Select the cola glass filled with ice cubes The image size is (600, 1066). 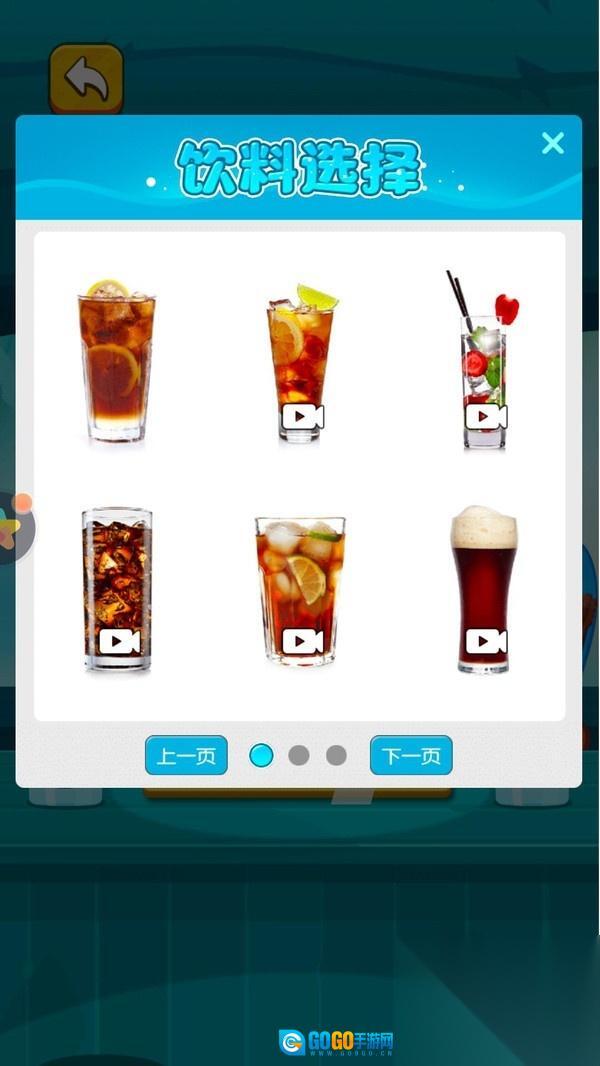(117, 588)
